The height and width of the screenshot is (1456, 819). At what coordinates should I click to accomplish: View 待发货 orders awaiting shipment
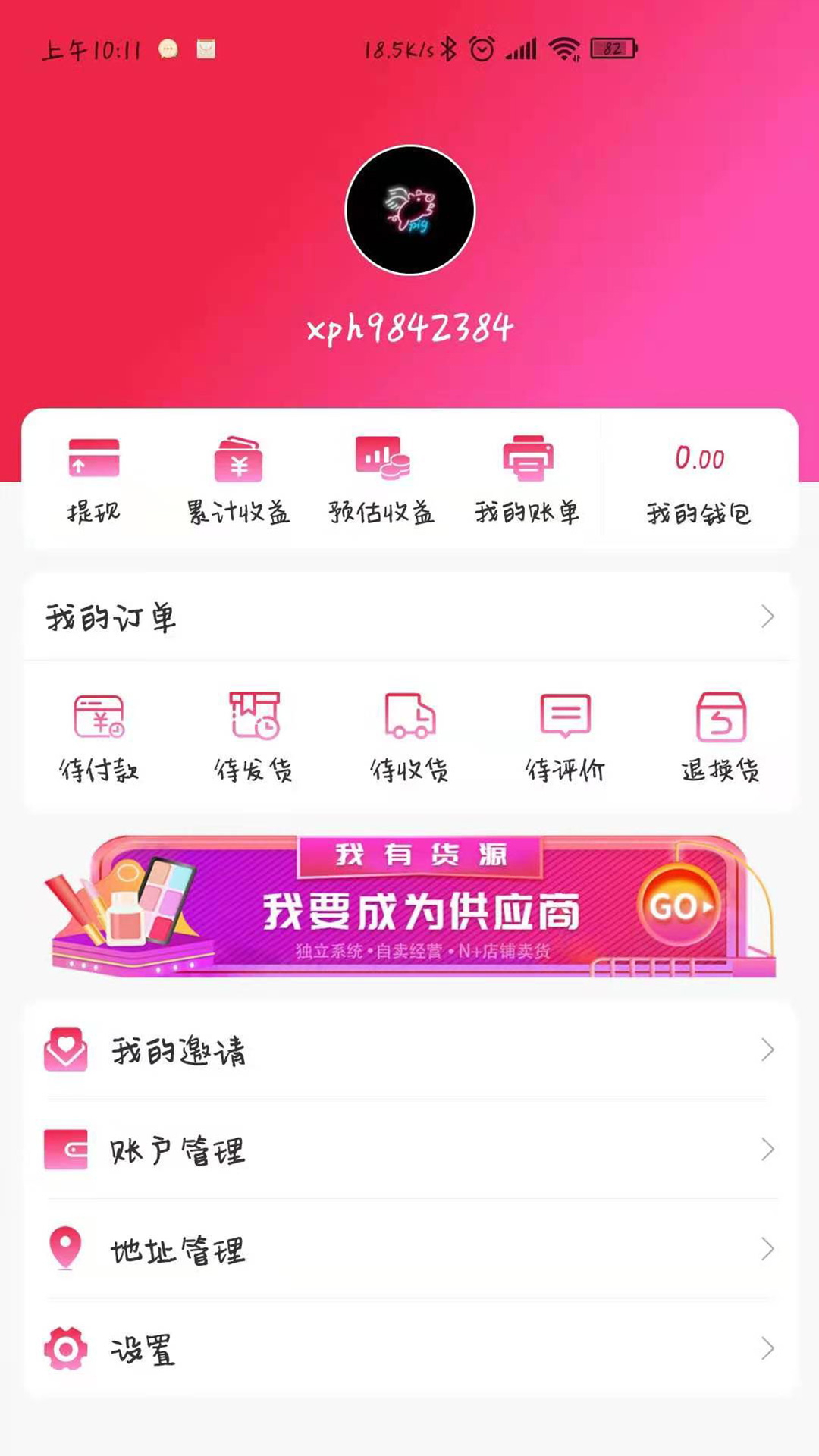pyautogui.click(x=254, y=737)
